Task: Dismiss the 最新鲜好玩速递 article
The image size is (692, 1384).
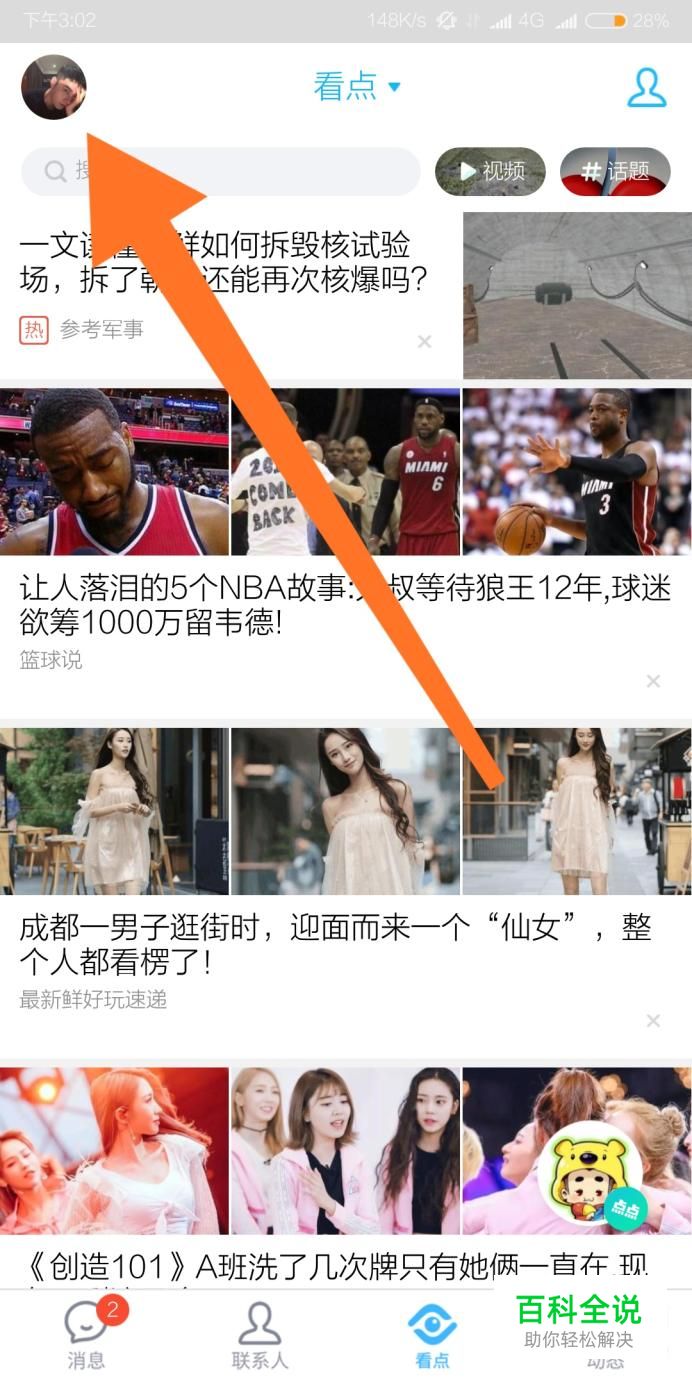Action: [653, 1021]
